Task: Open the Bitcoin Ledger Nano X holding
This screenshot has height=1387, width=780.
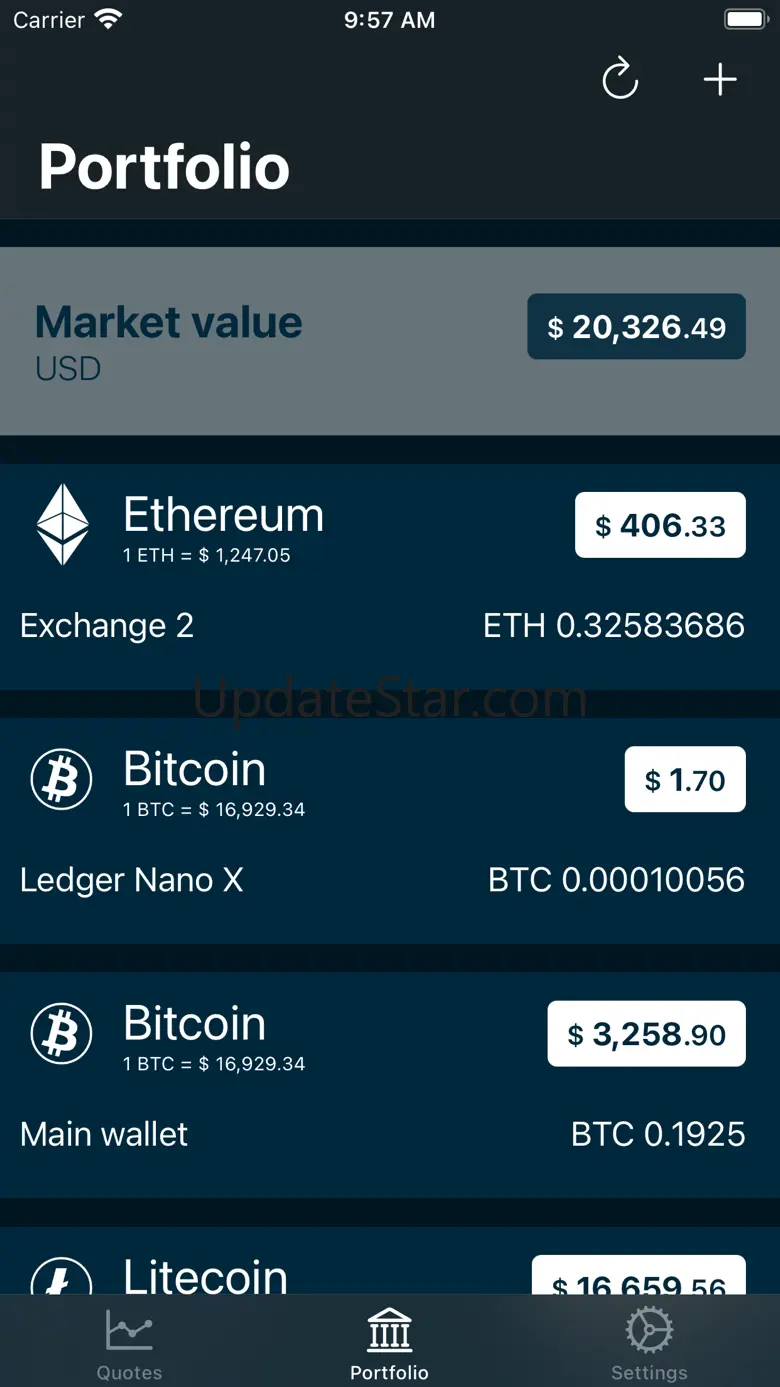Action: point(390,830)
